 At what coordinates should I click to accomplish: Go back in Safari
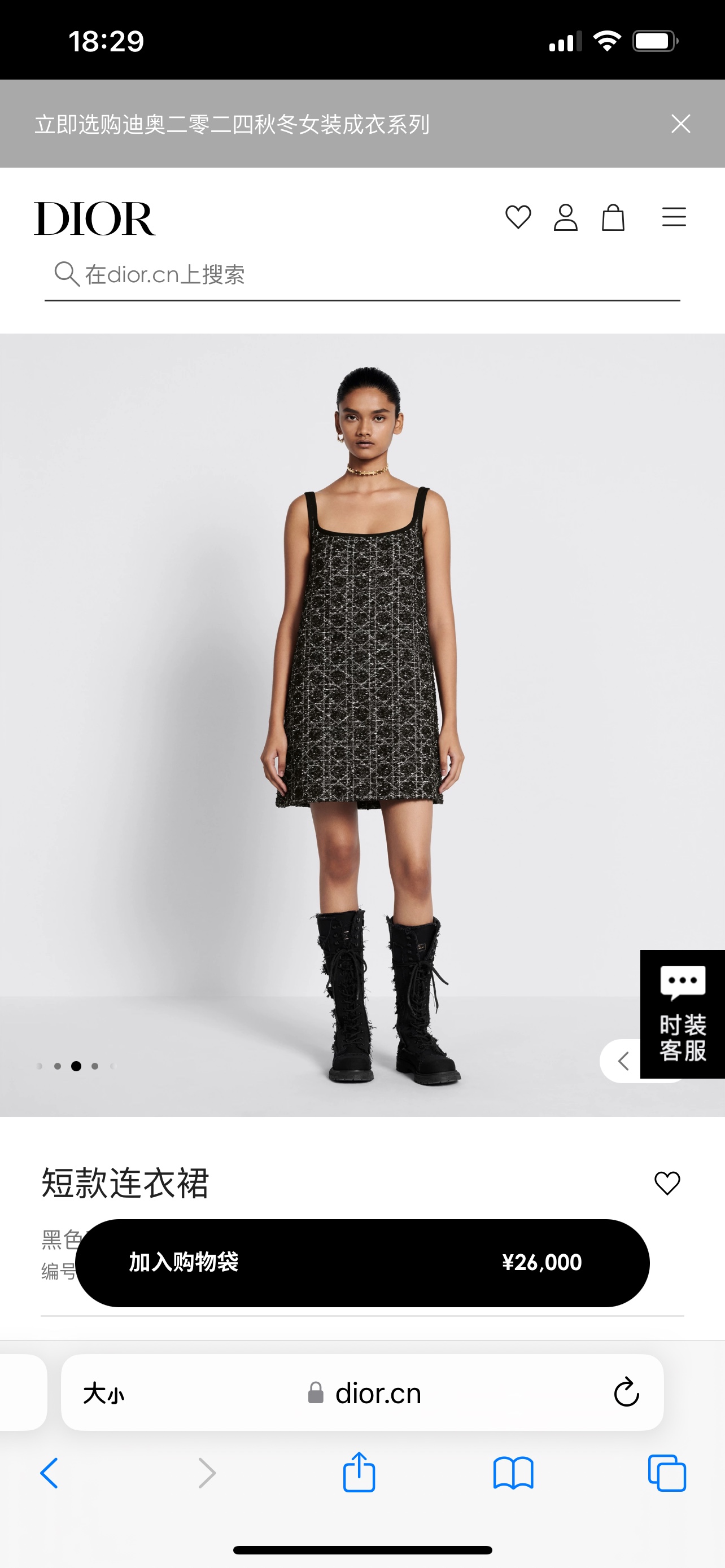pyautogui.click(x=49, y=1473)
